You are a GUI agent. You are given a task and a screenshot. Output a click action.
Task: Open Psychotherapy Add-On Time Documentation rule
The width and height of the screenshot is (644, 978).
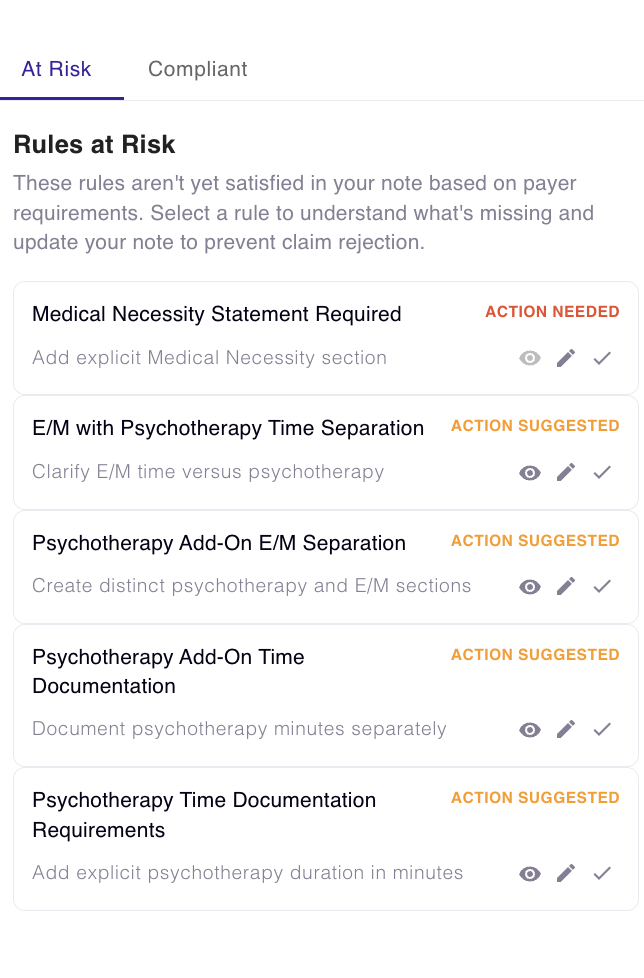168,671
